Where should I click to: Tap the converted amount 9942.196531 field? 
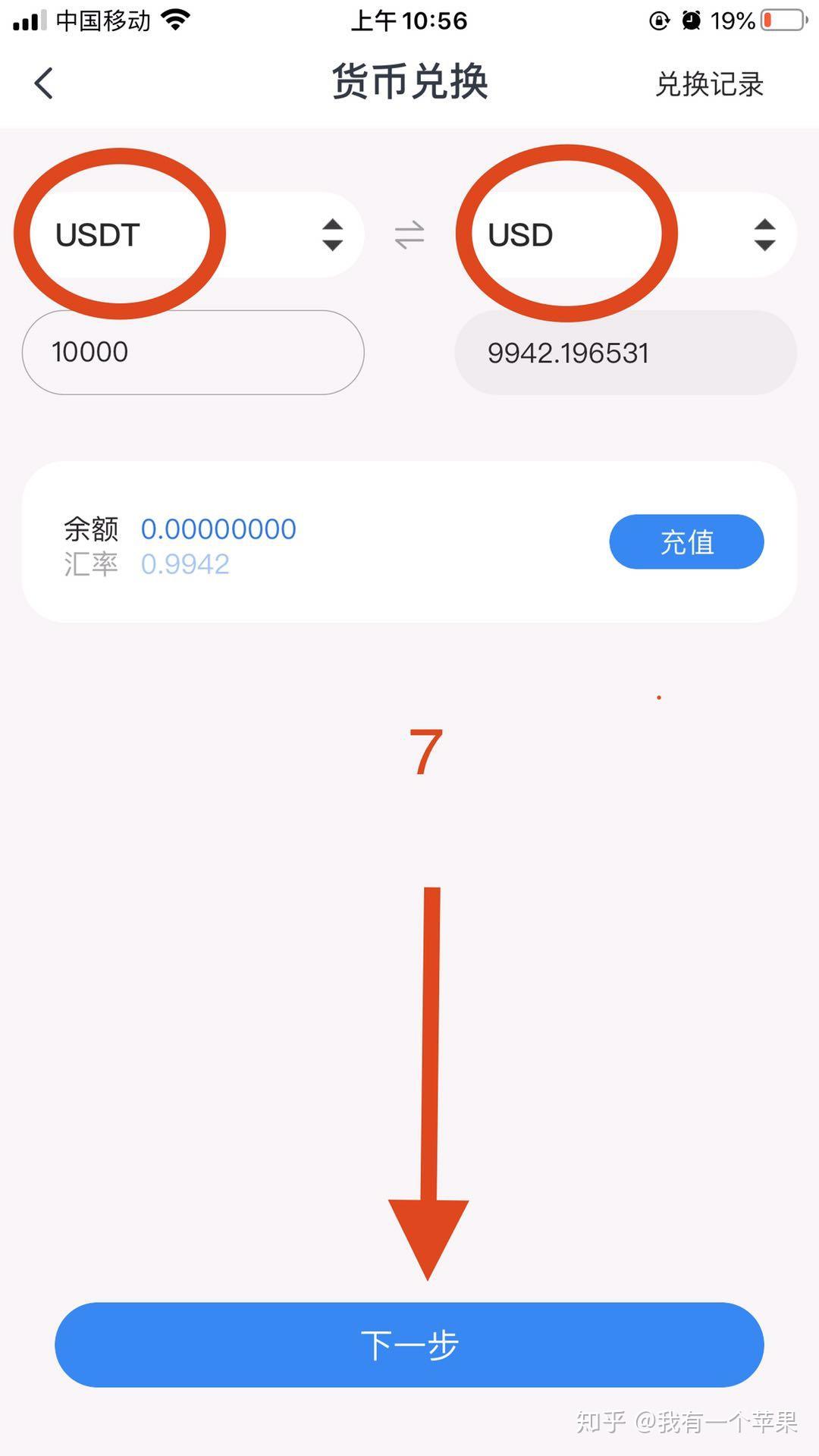tap(626, 351)
